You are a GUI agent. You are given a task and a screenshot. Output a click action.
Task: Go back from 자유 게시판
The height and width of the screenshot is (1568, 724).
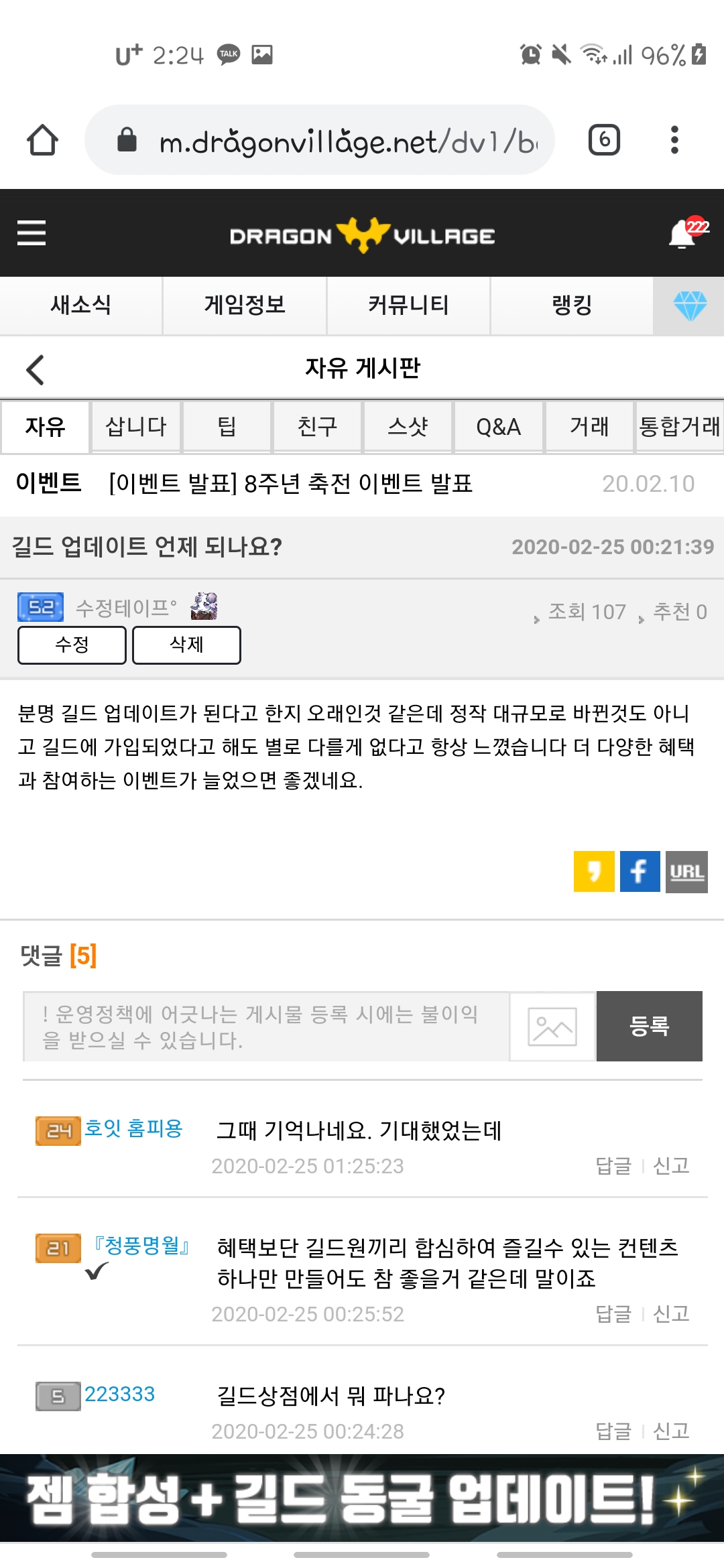click(35, 369)
